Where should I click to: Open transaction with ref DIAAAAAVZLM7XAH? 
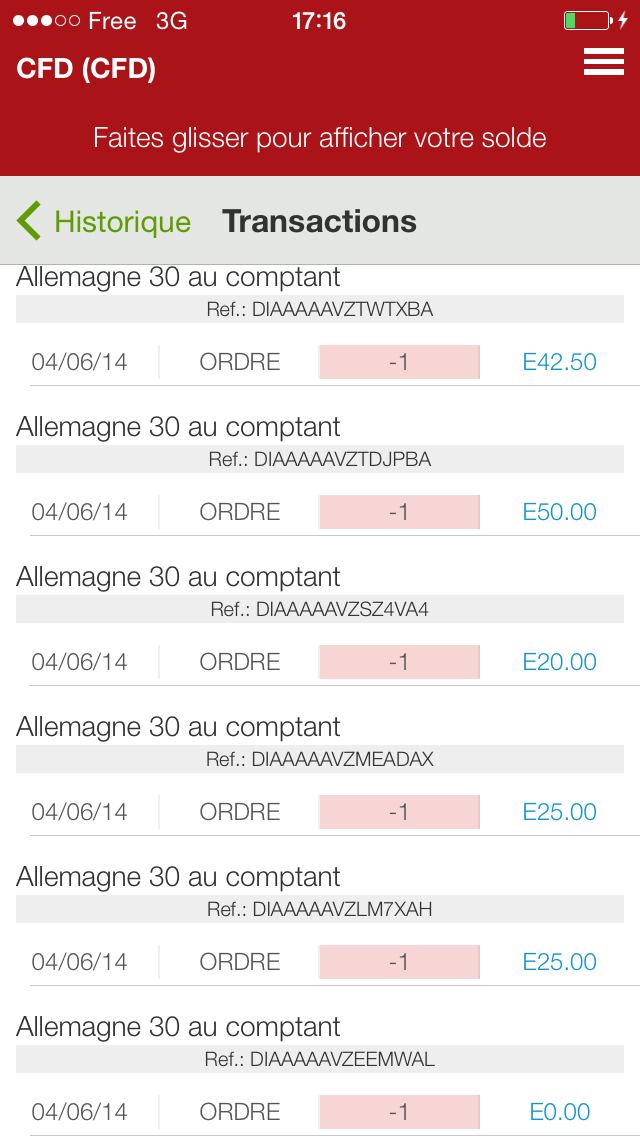(x=320, y=910)
